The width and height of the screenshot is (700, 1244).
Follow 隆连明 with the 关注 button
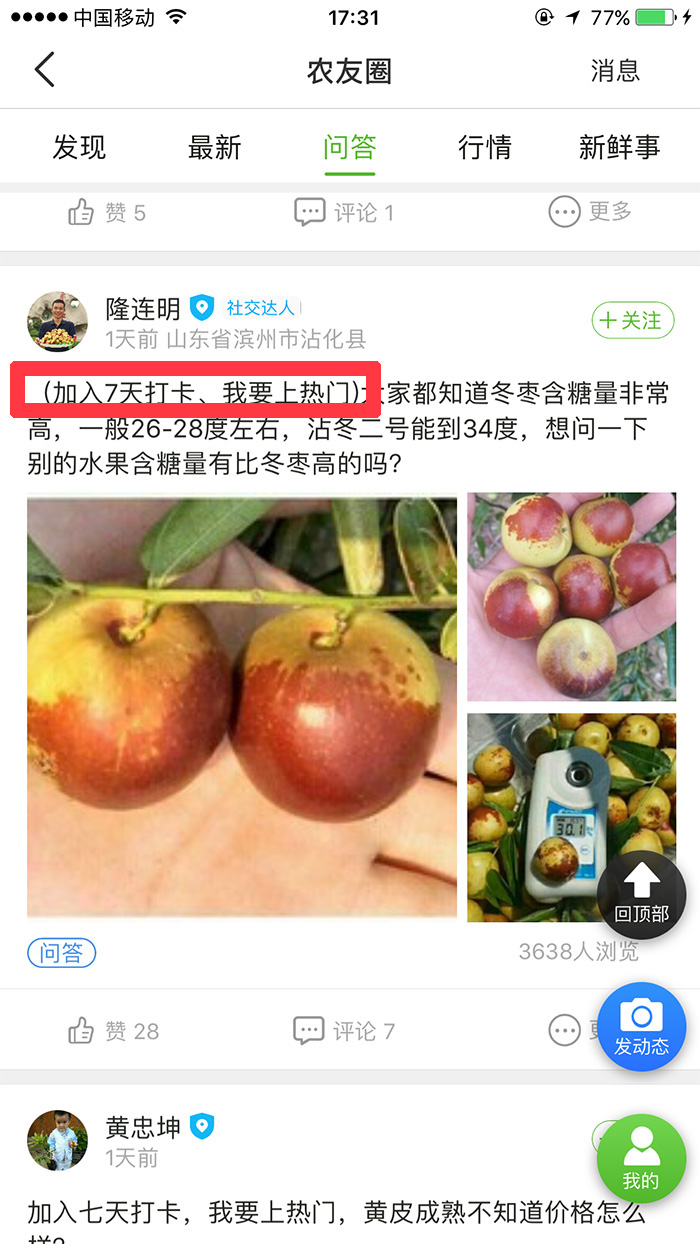(x=633, y=320)
